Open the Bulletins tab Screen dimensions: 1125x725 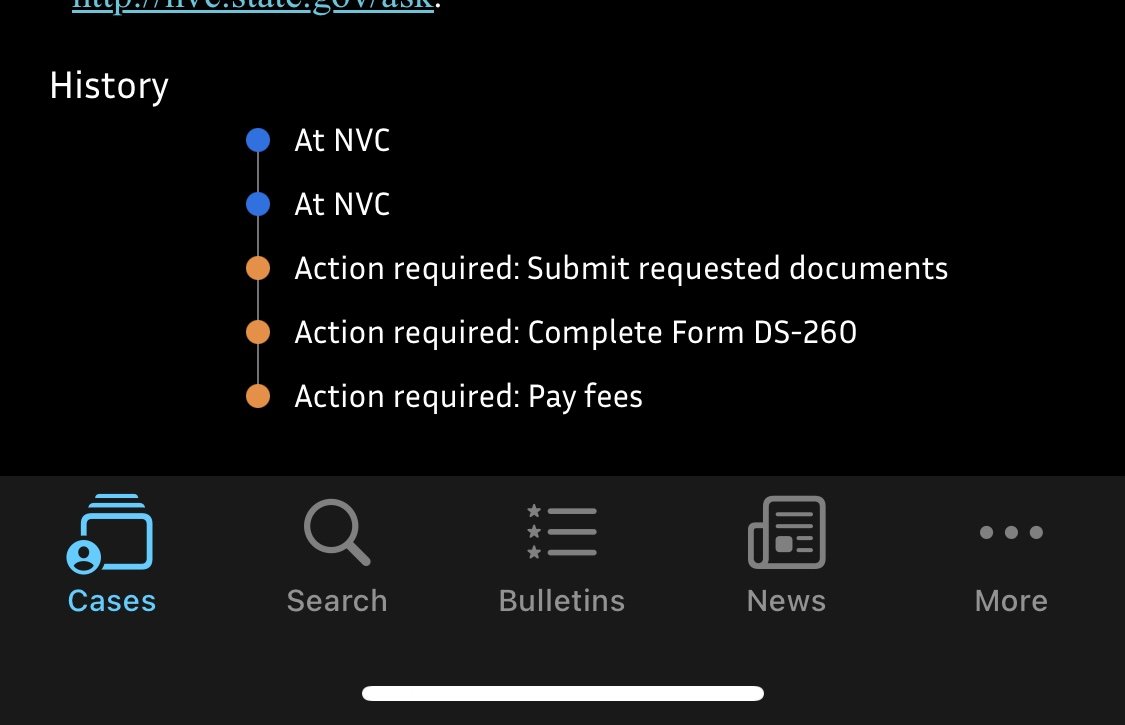click(561, 554)
